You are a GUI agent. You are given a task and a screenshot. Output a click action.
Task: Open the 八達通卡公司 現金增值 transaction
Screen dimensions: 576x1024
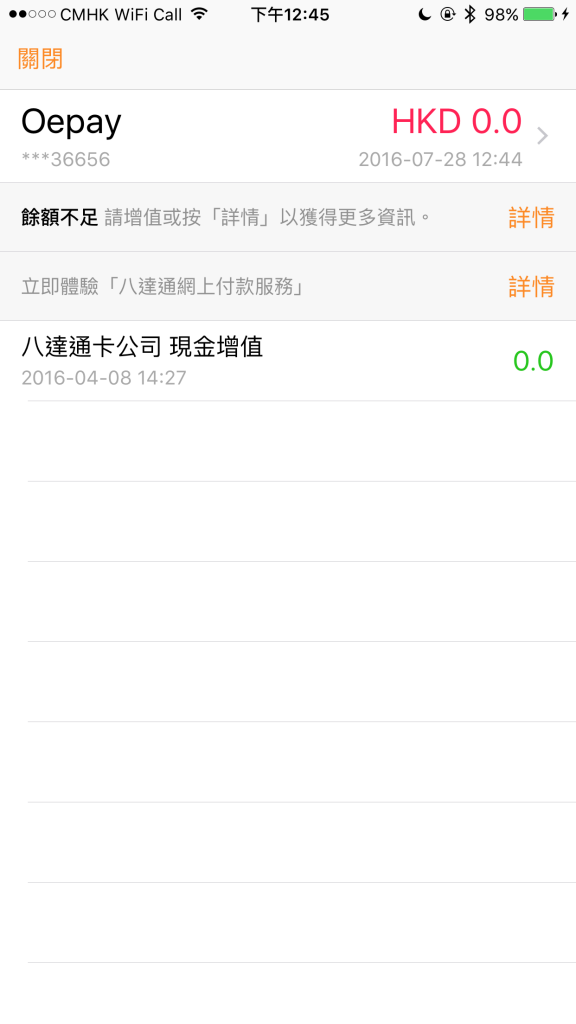pos(288,360)
